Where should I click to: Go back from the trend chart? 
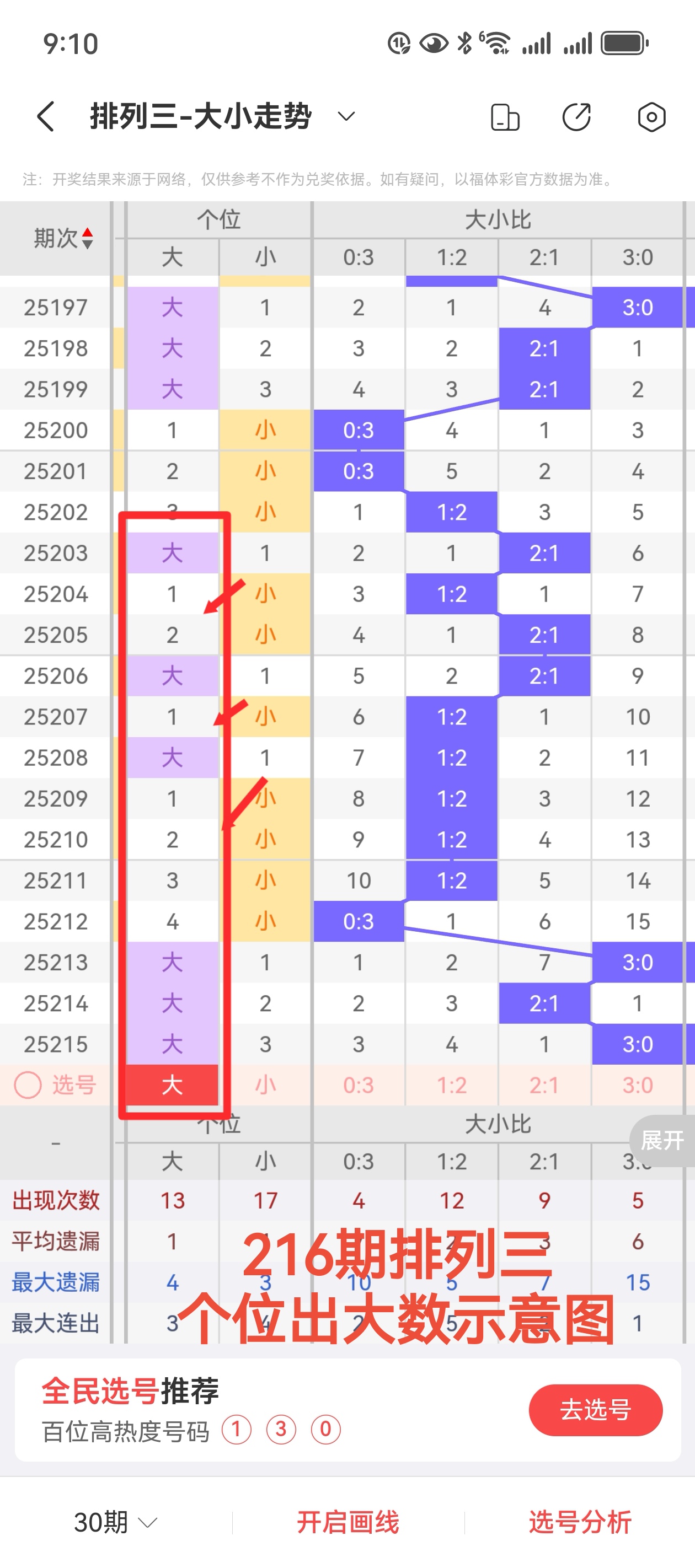tap(46, 116)
